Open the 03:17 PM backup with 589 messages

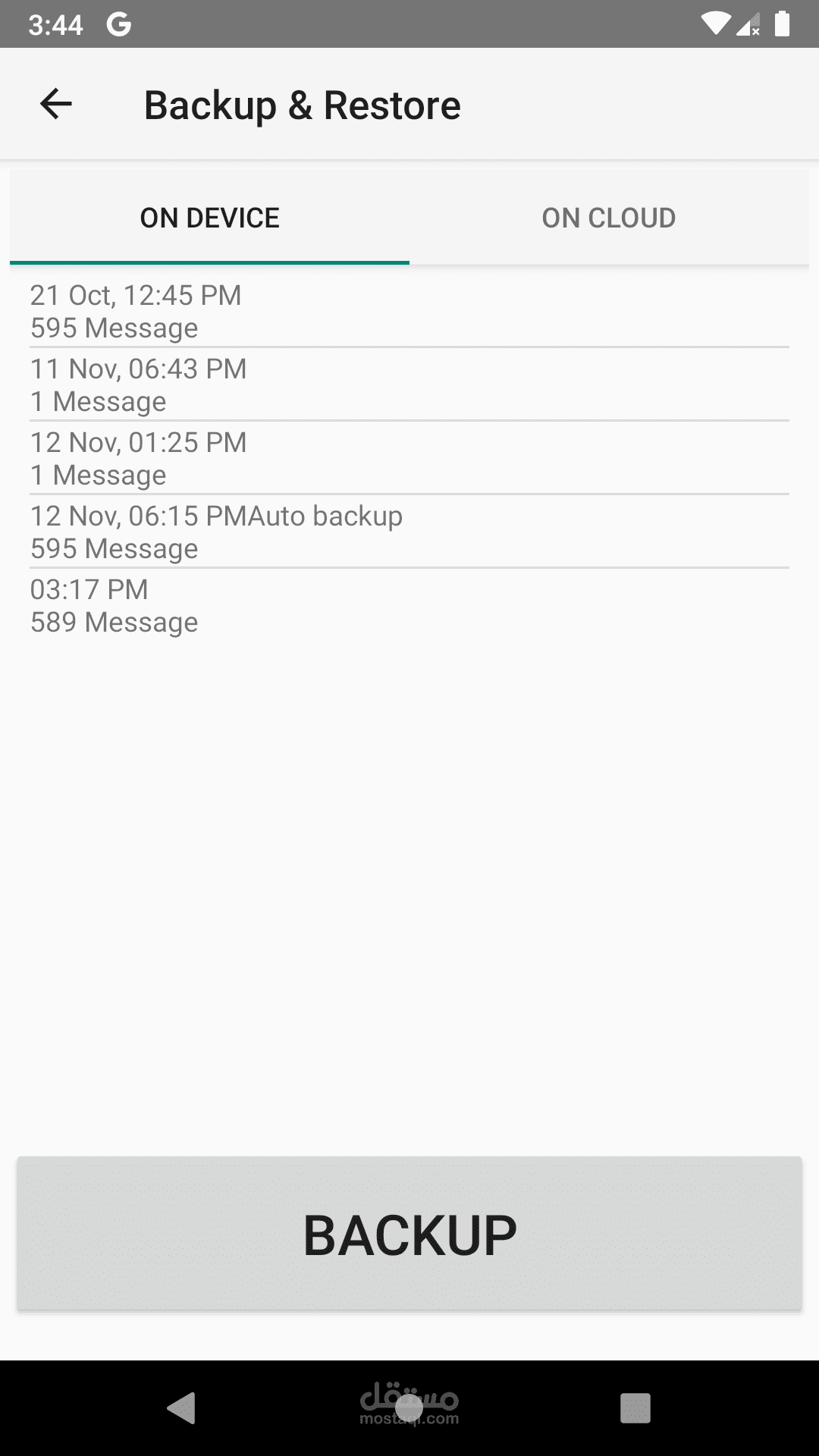(409, 606)
